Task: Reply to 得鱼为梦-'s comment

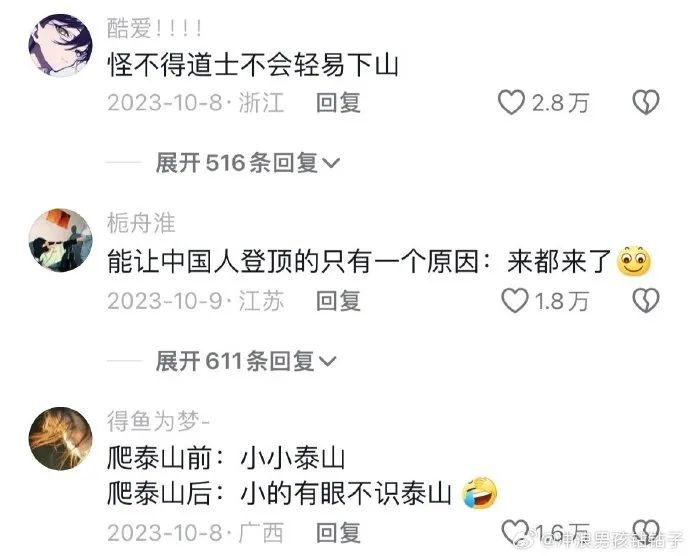Action: pos(338,530)
